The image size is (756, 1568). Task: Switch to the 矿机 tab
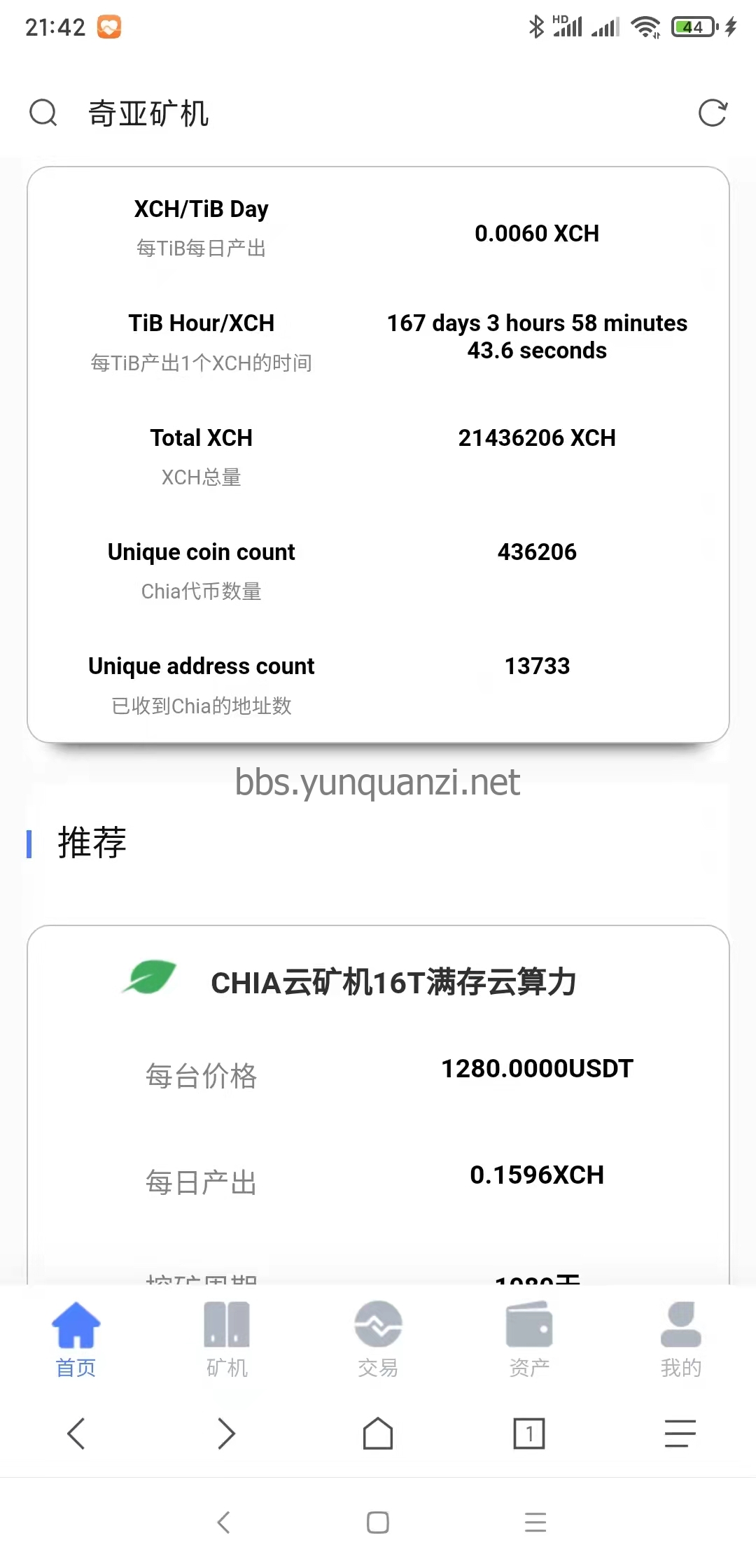[x=227, y=1338]
